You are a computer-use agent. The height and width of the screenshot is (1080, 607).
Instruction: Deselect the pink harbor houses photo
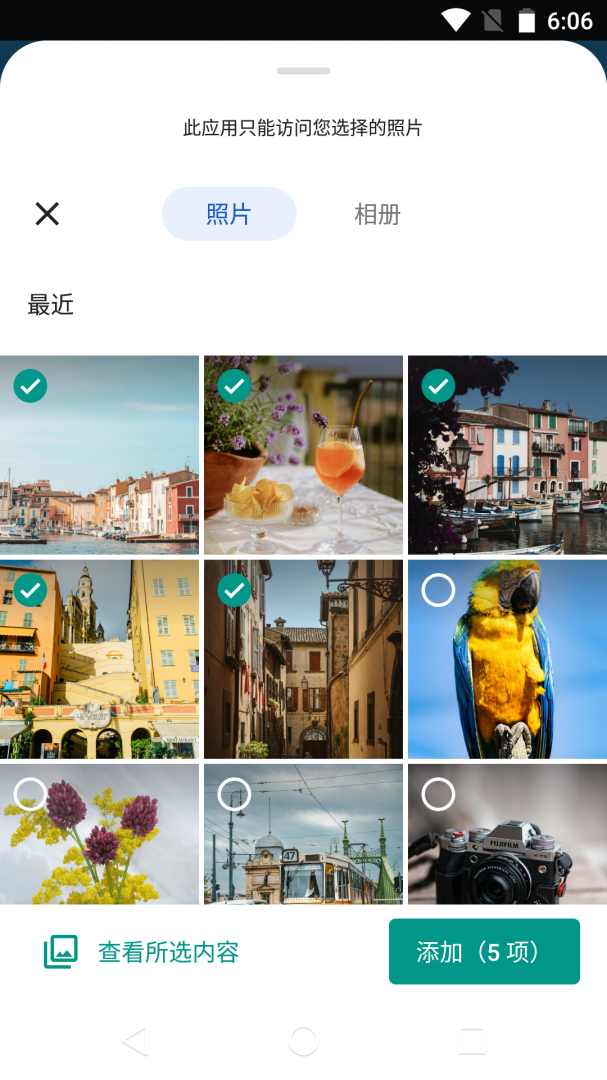(507, 455)
